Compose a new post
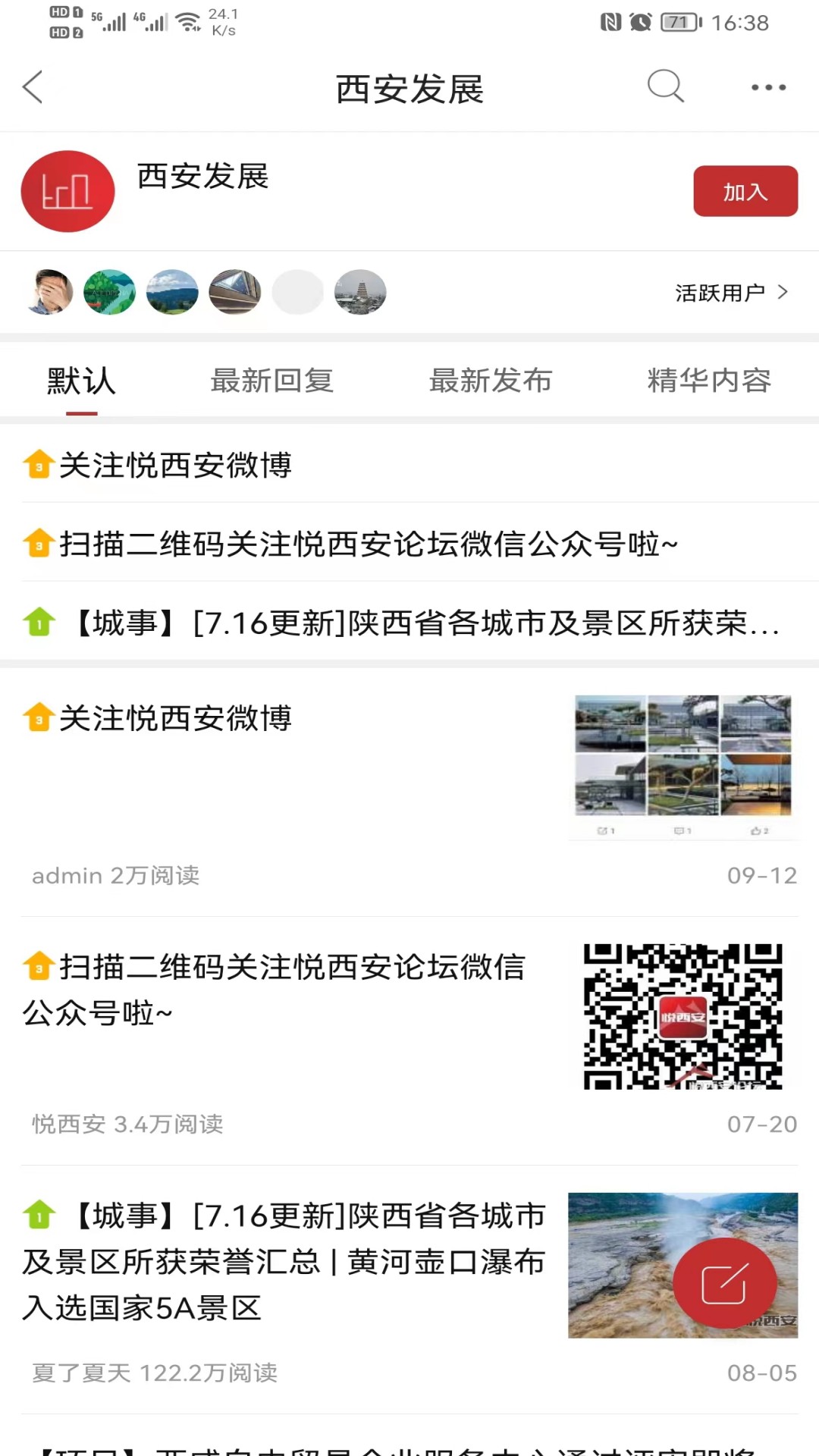Screen dimensions: 819x1456 pyautogui.click(x=724, y=1283)
